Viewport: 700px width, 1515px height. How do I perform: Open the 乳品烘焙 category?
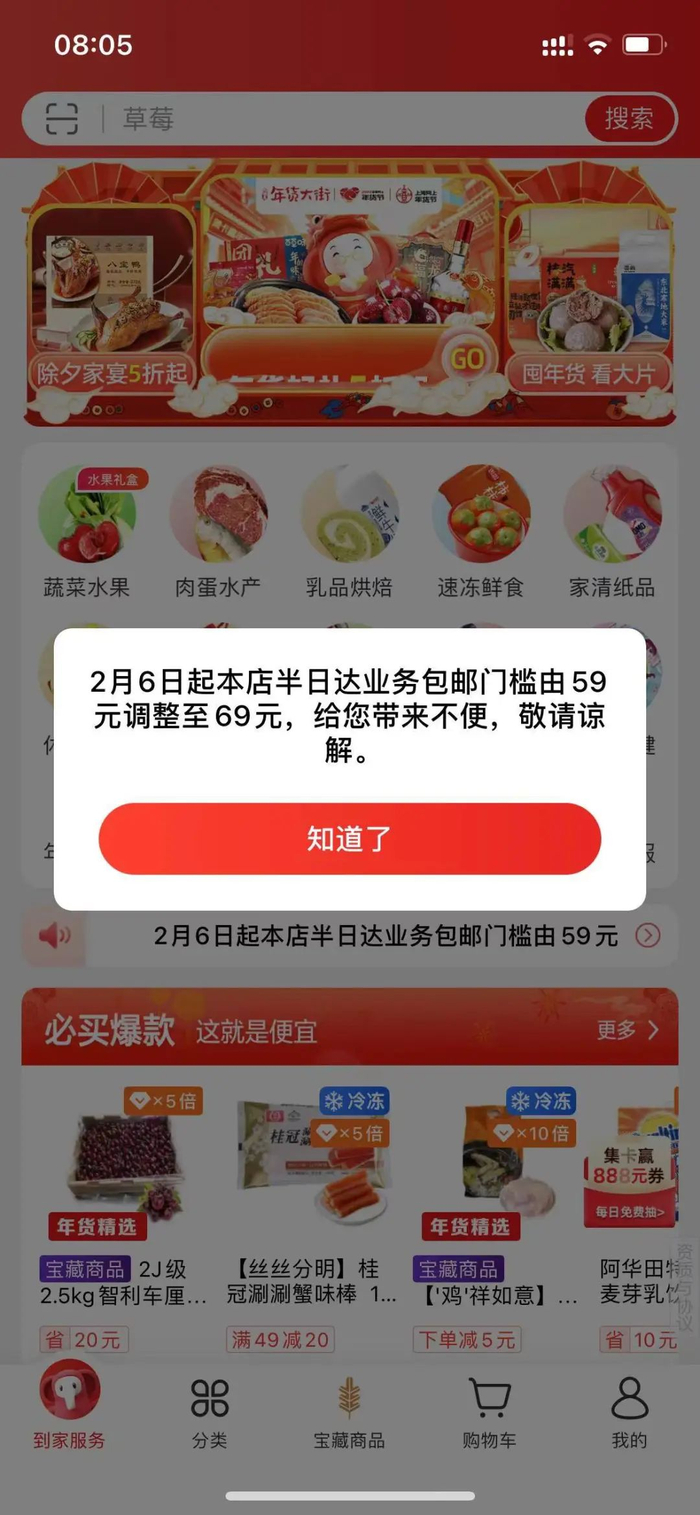(x=349, y=531)
